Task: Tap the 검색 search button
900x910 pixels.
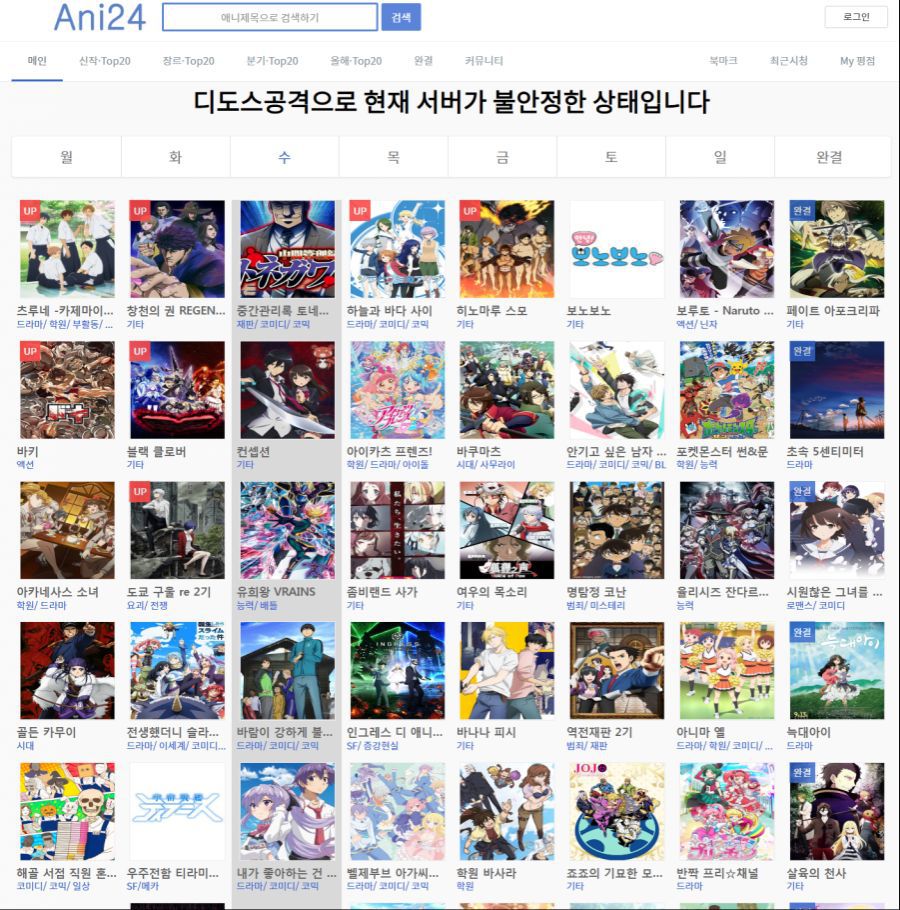Action: pos(401,17)
